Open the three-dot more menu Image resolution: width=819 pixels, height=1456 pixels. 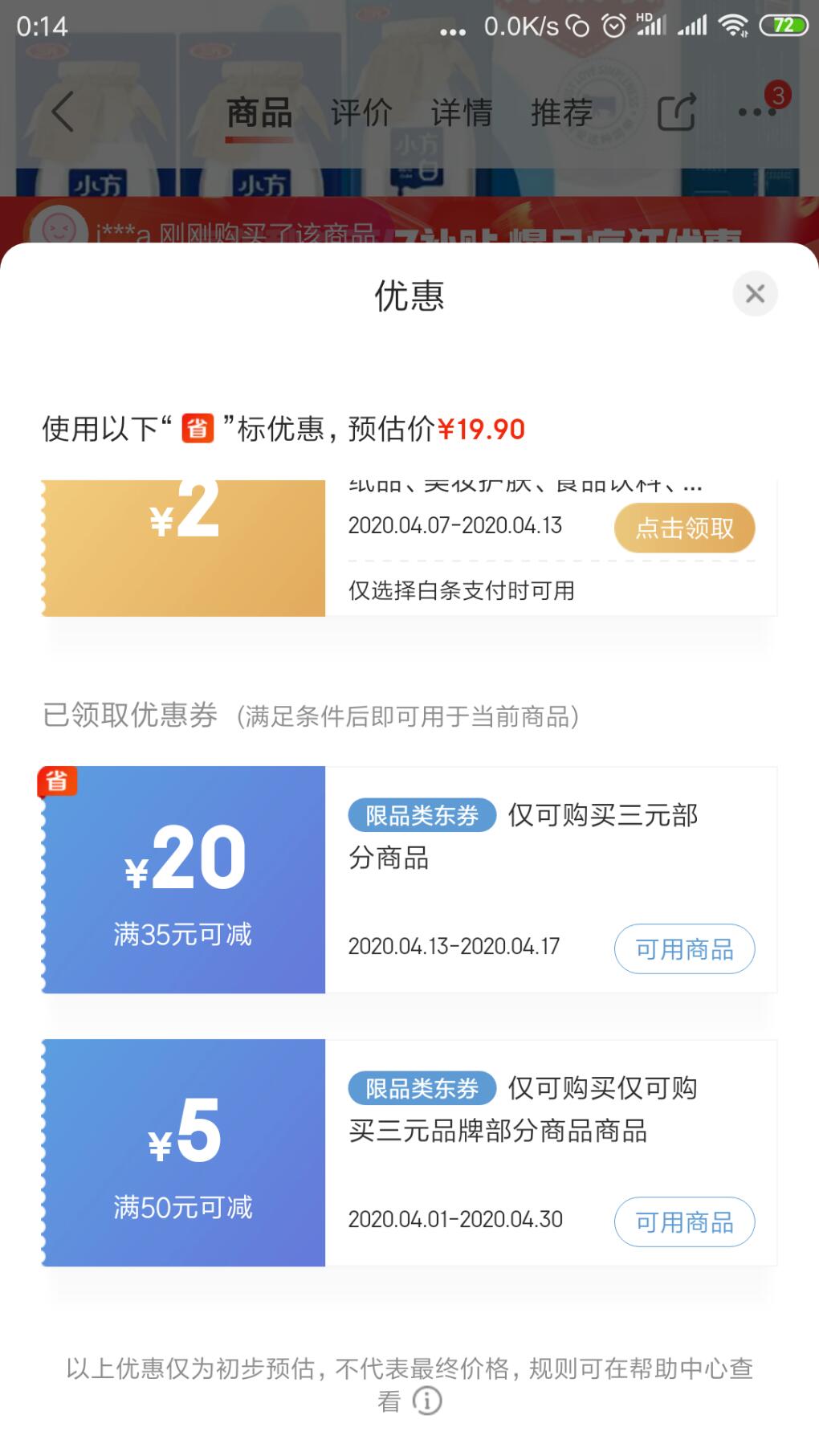[x=756, y=112]
